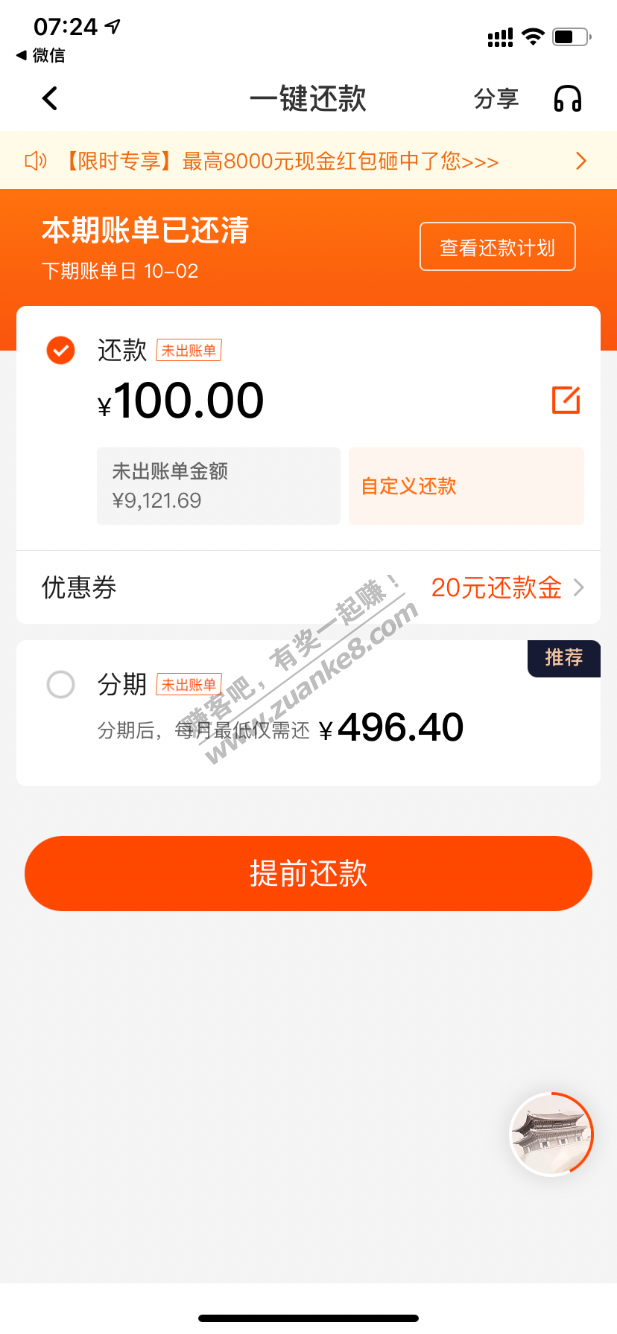The image size is (617, 1334).
Task: Go back using the top-left arrow
Action: point(50,98)
